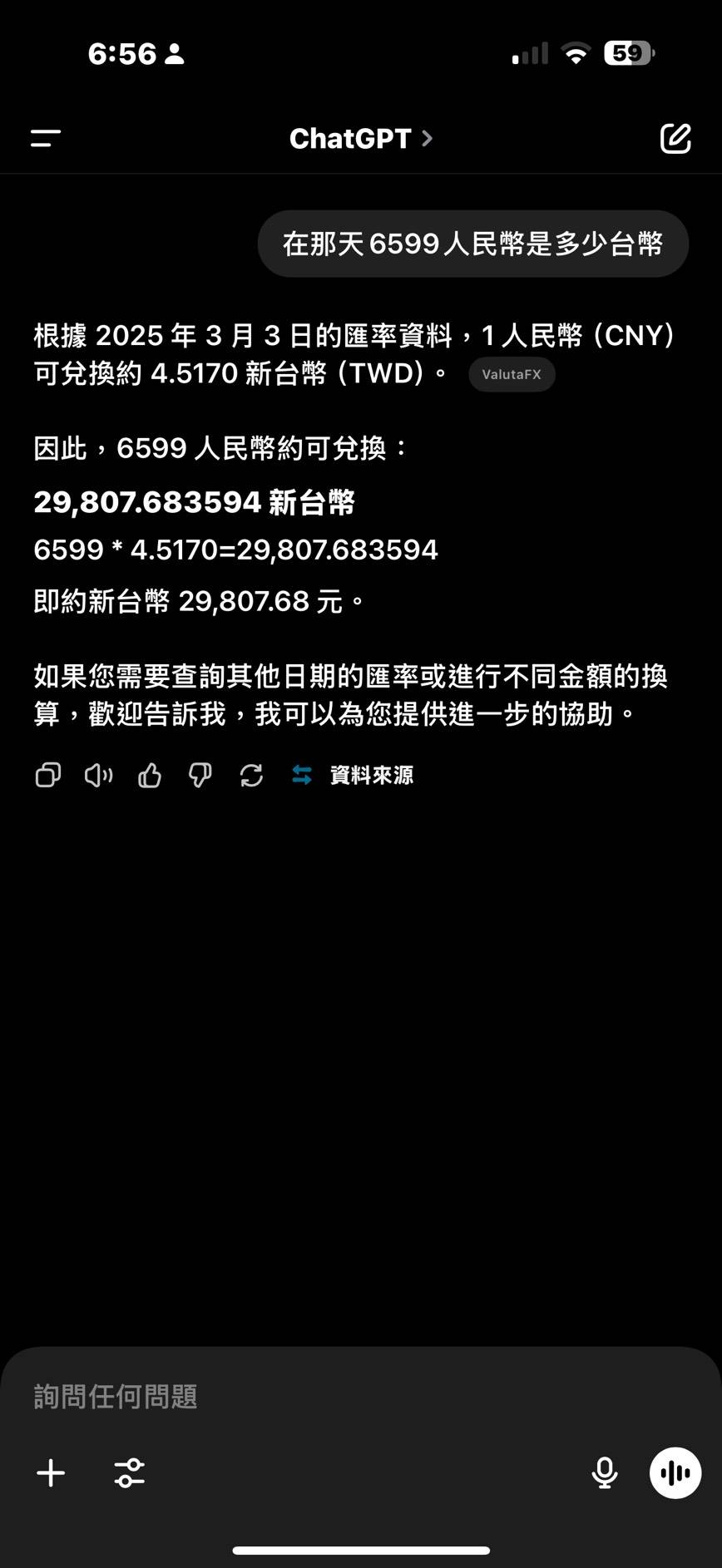Open the ValutaFX source chip
This screenshot has width=722, height=1568.
[x=512, y=374]
